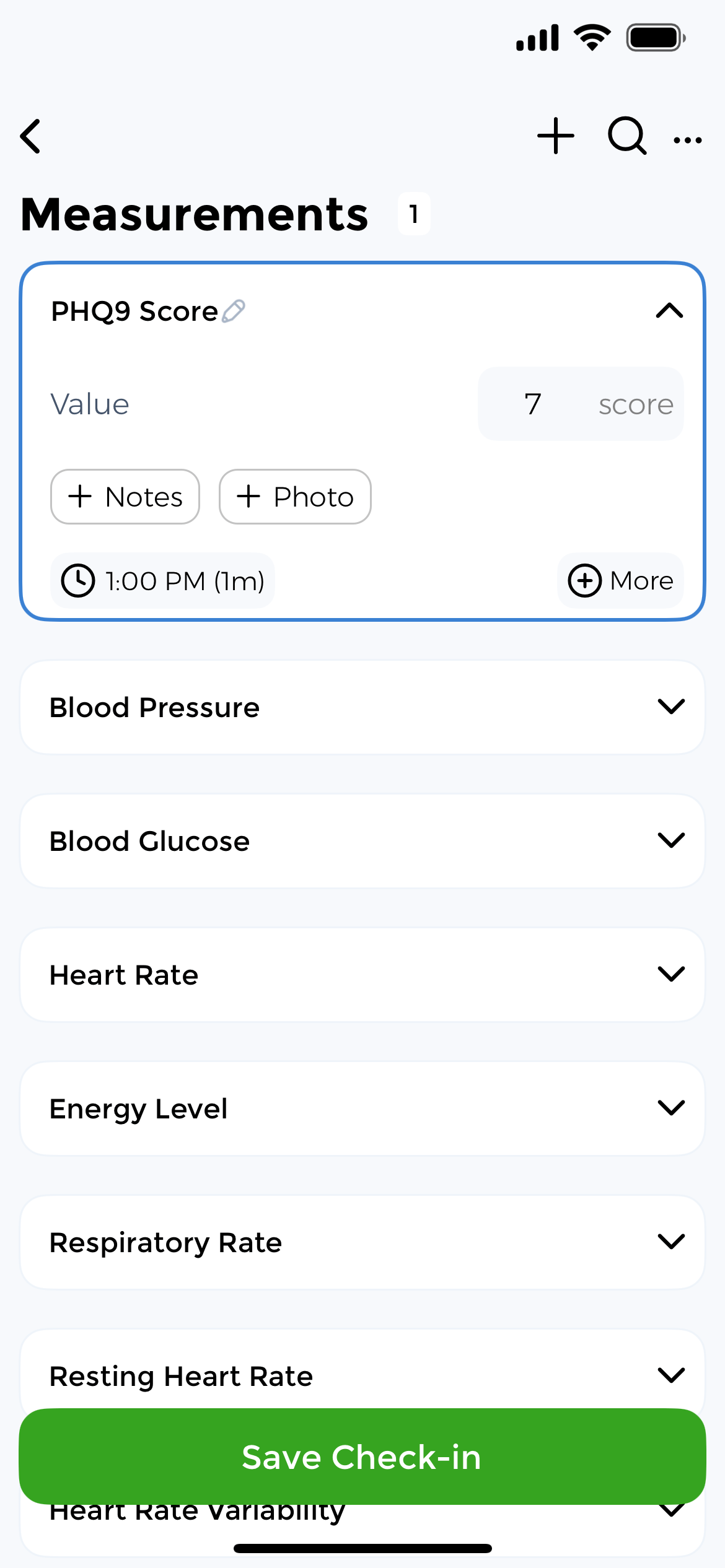725x1568 pixels.
Task: Open search using the magnifying glass icon
Action: coord(626,136)
